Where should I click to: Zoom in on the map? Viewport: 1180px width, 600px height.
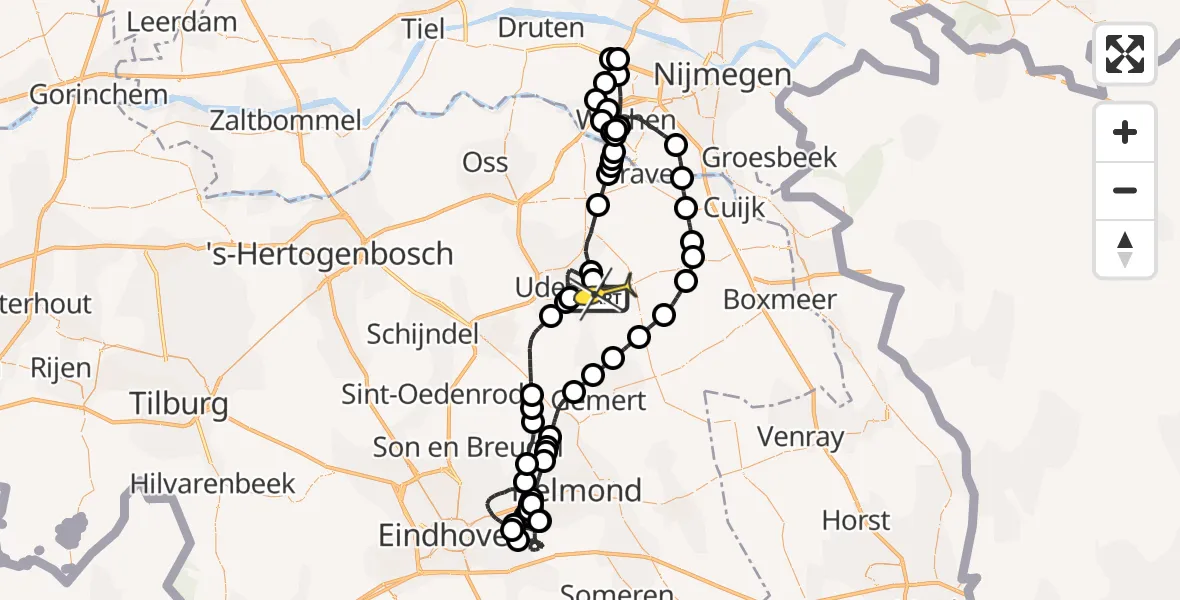coord(1125,132)
